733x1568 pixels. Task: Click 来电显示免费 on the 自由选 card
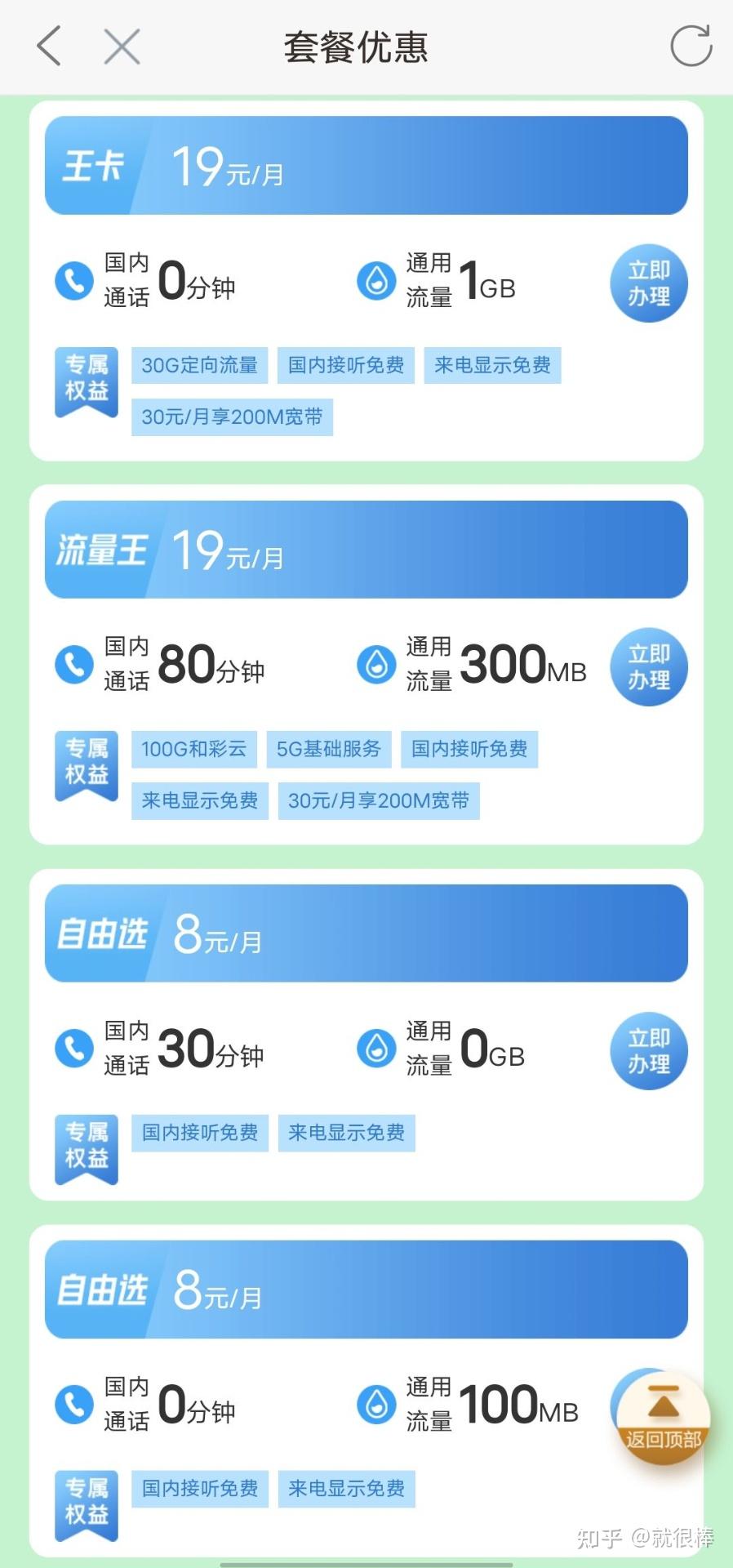click(346, 1133)
